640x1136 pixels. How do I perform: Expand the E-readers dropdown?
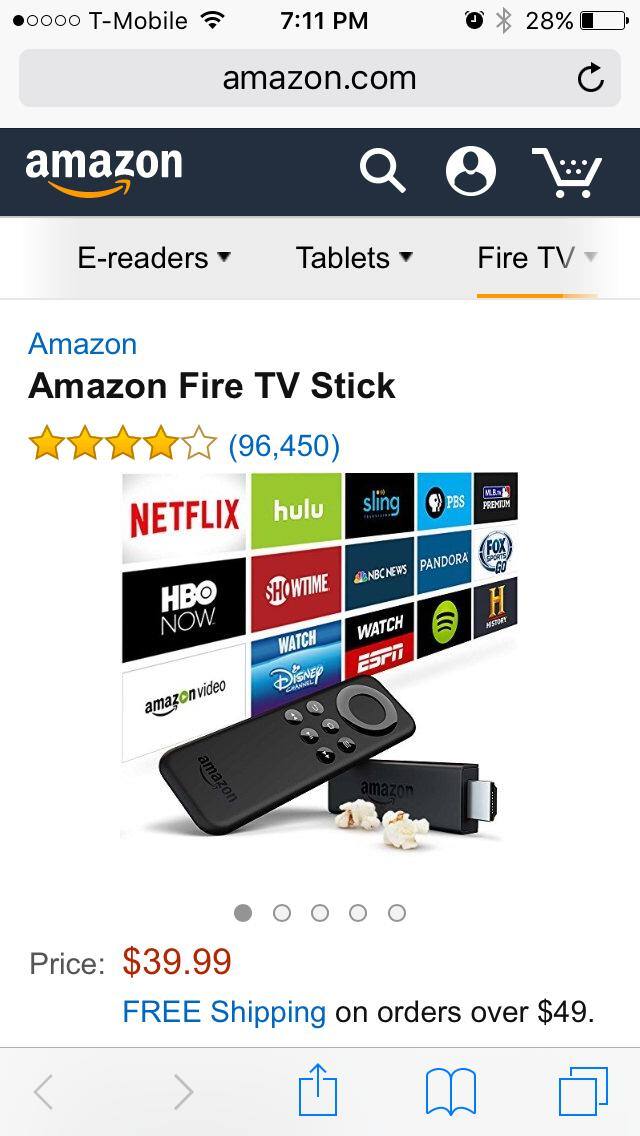tap(154, 258)
